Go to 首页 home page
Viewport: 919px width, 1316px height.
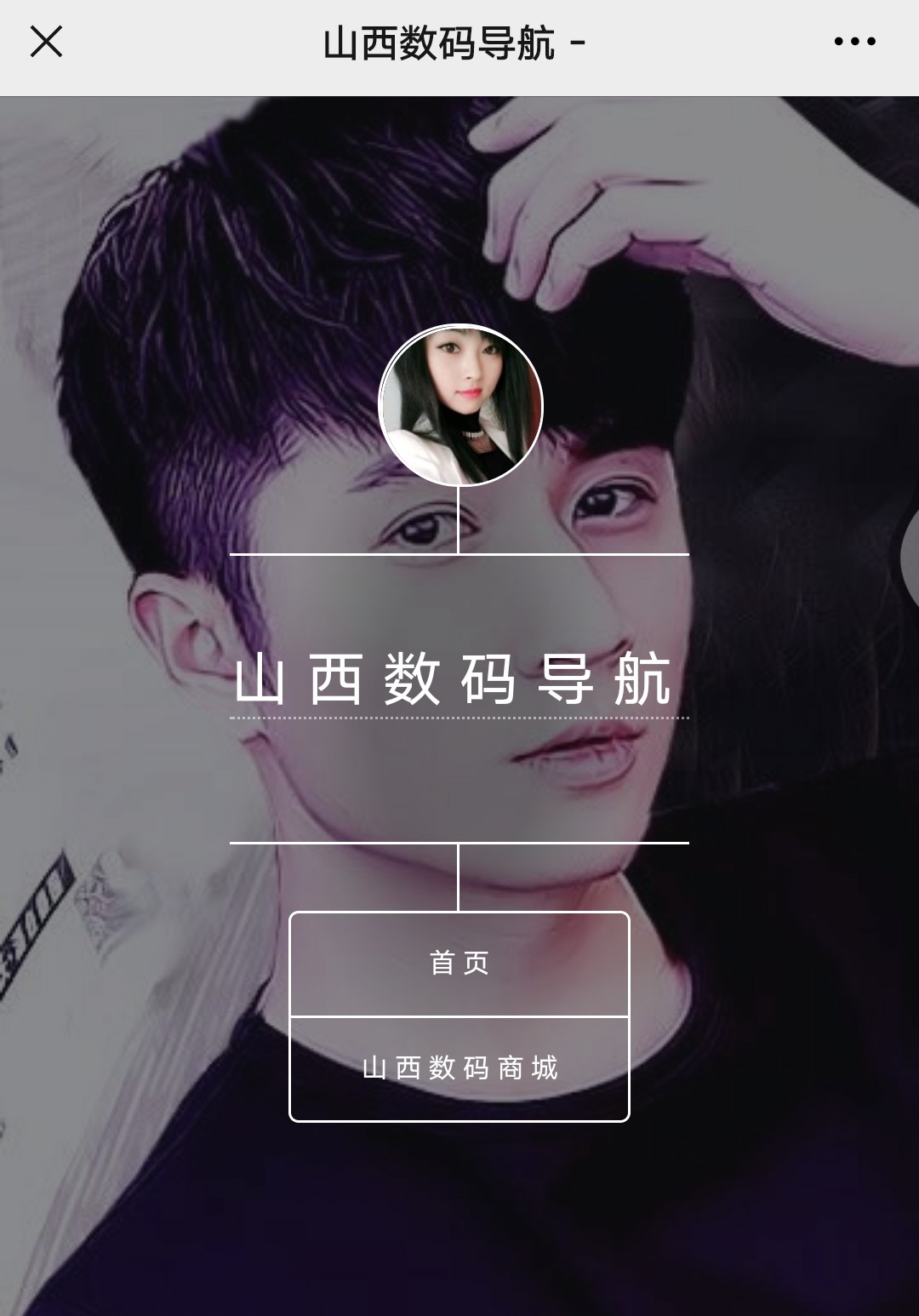459,964
